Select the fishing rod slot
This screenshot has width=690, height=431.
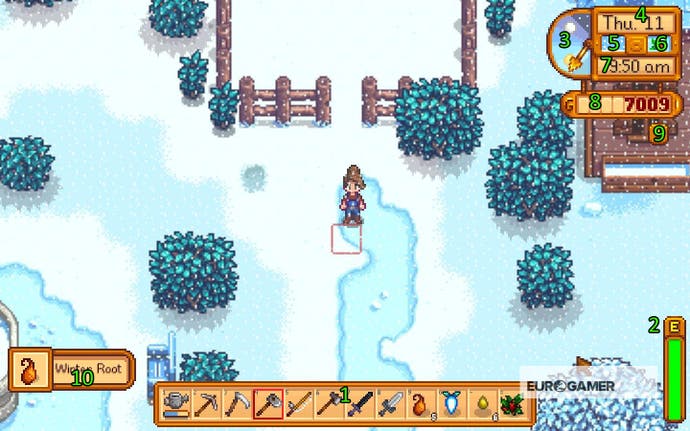(298, 404)
